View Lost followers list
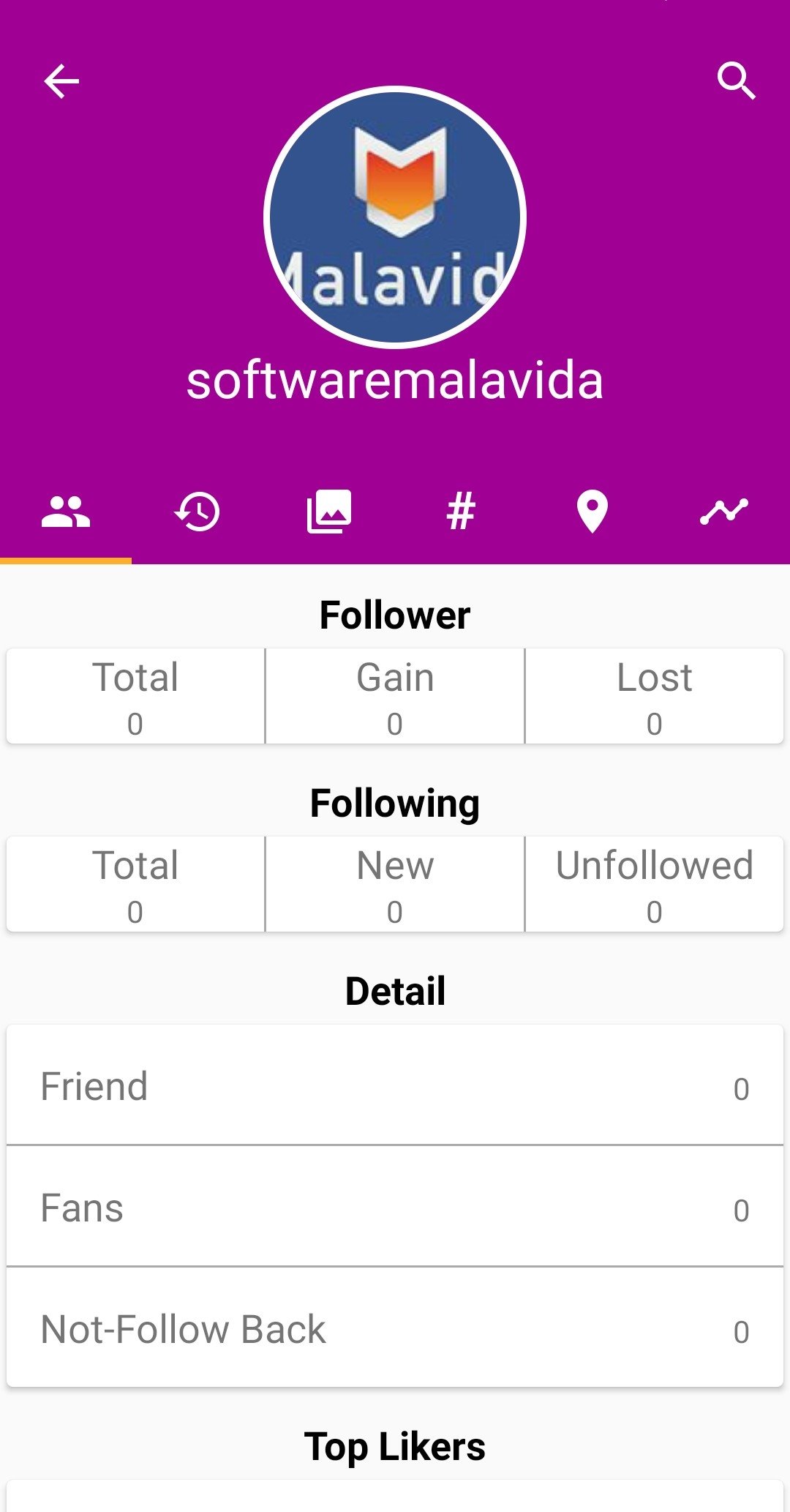Image resolution: width=790 pixels, height=1512 pixels. 655,696
